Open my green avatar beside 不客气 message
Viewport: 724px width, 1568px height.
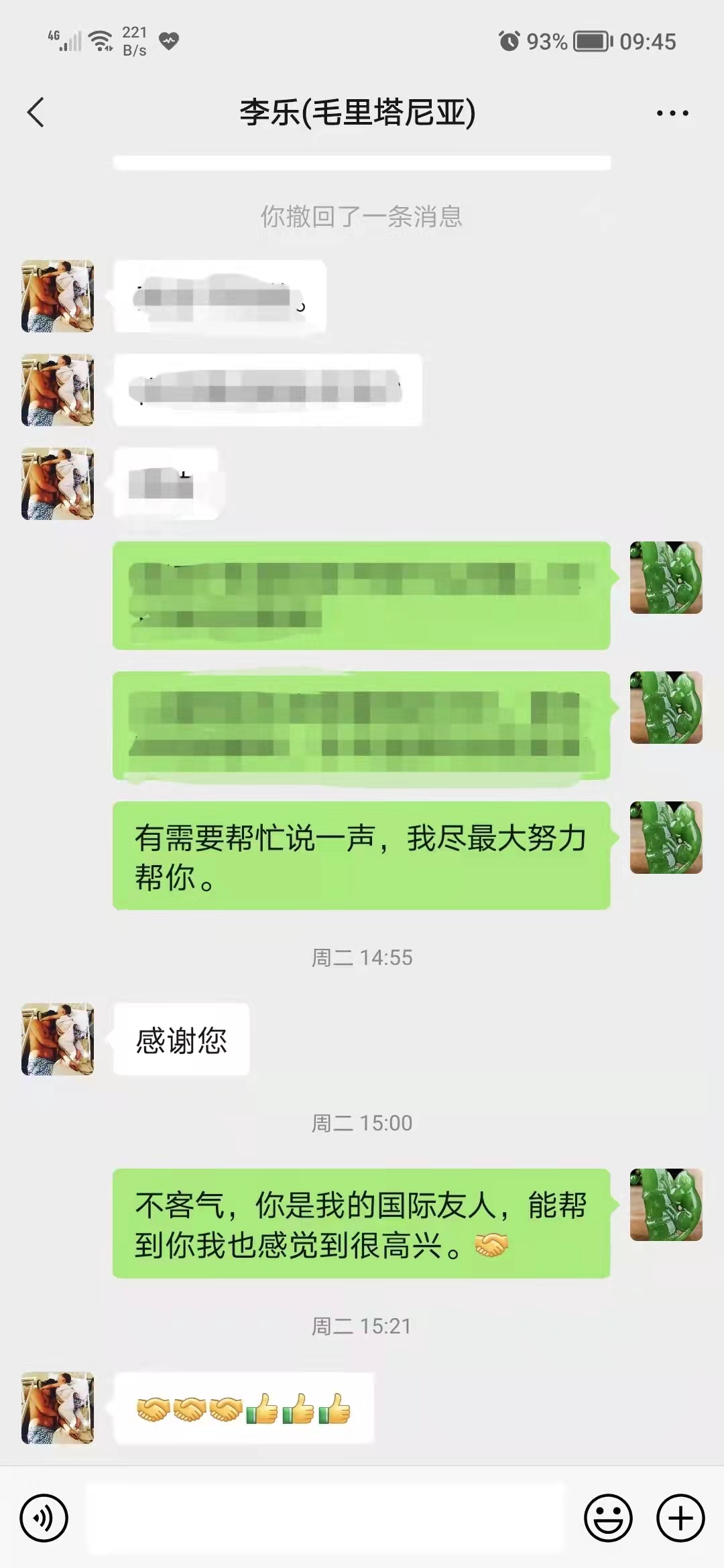(x=666, y=1205)
